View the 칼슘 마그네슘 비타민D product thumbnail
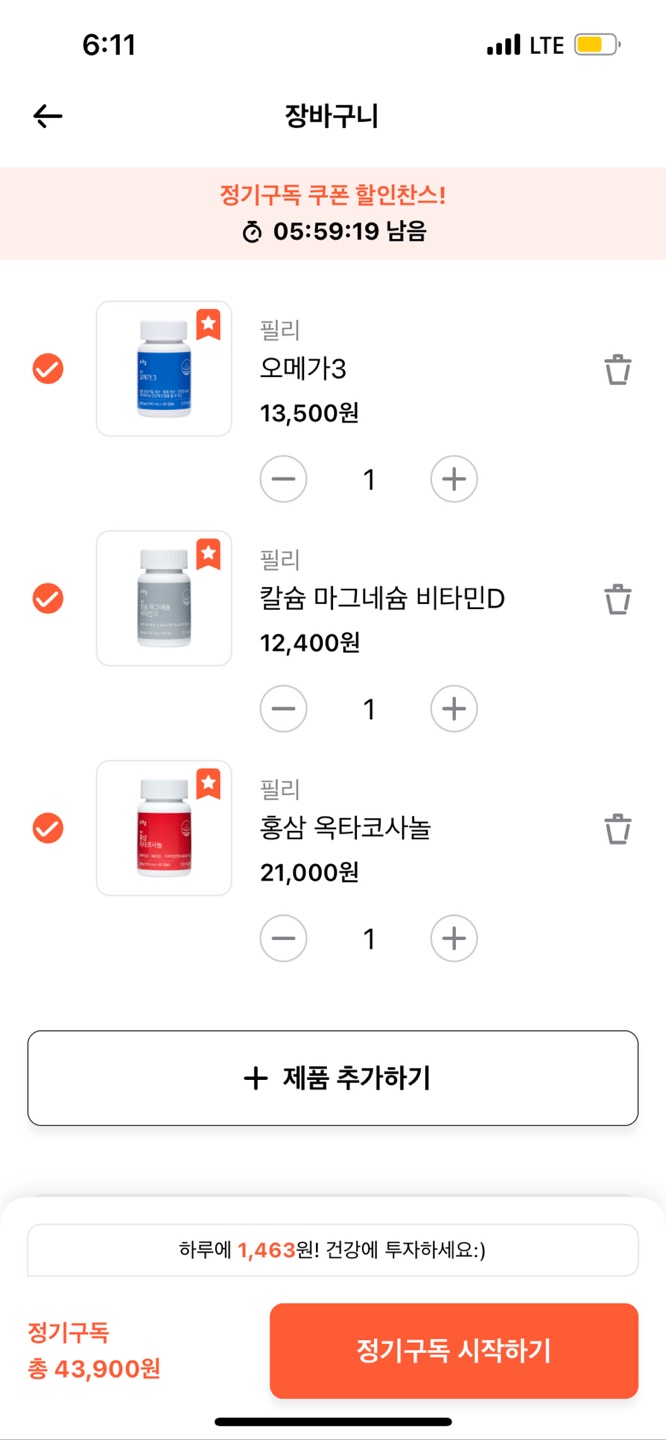 pyautogui.click(x=164, y=598)
